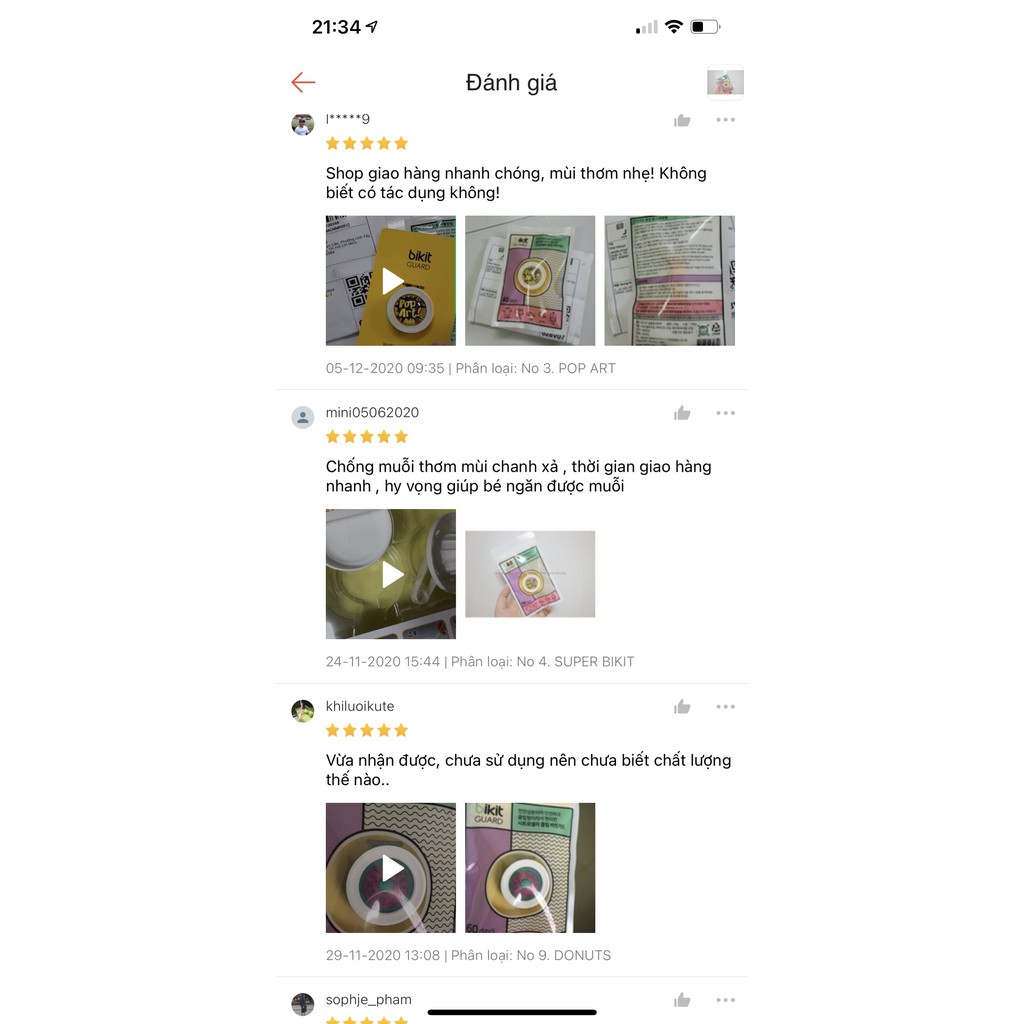View the photo in mini05062020's review
Image resolution: width=1024 pixels, height=1024 pixels.
530,574
